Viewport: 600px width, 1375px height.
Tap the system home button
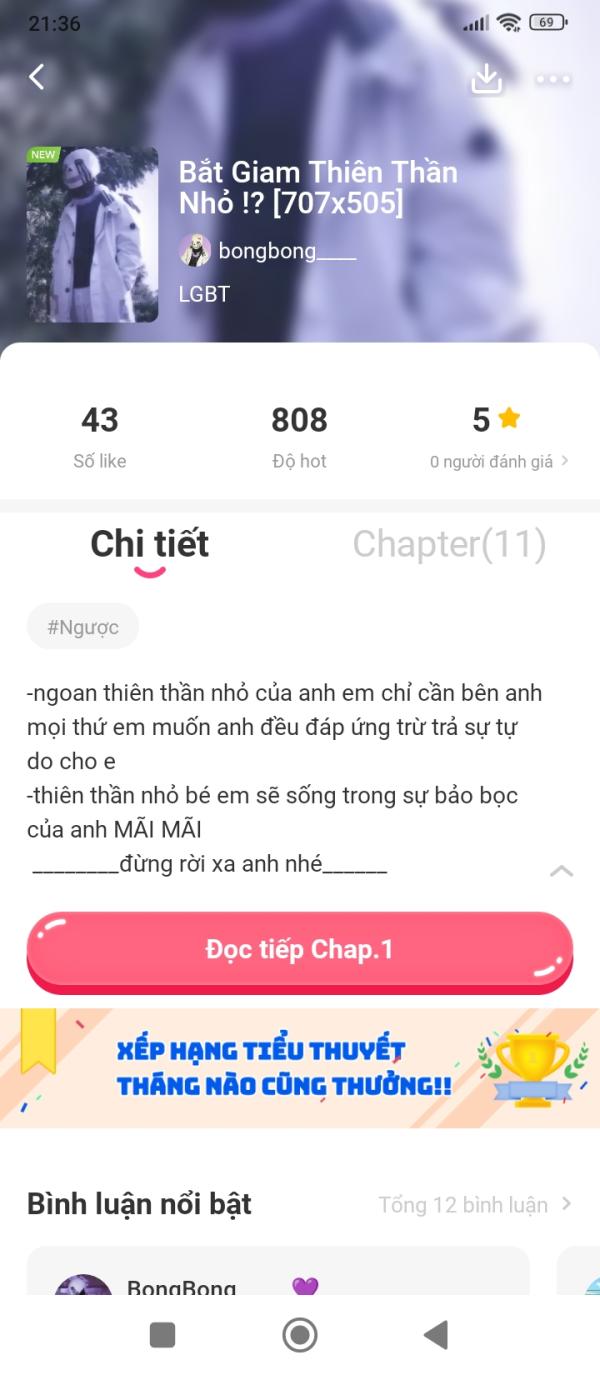tap(300, 1334)
